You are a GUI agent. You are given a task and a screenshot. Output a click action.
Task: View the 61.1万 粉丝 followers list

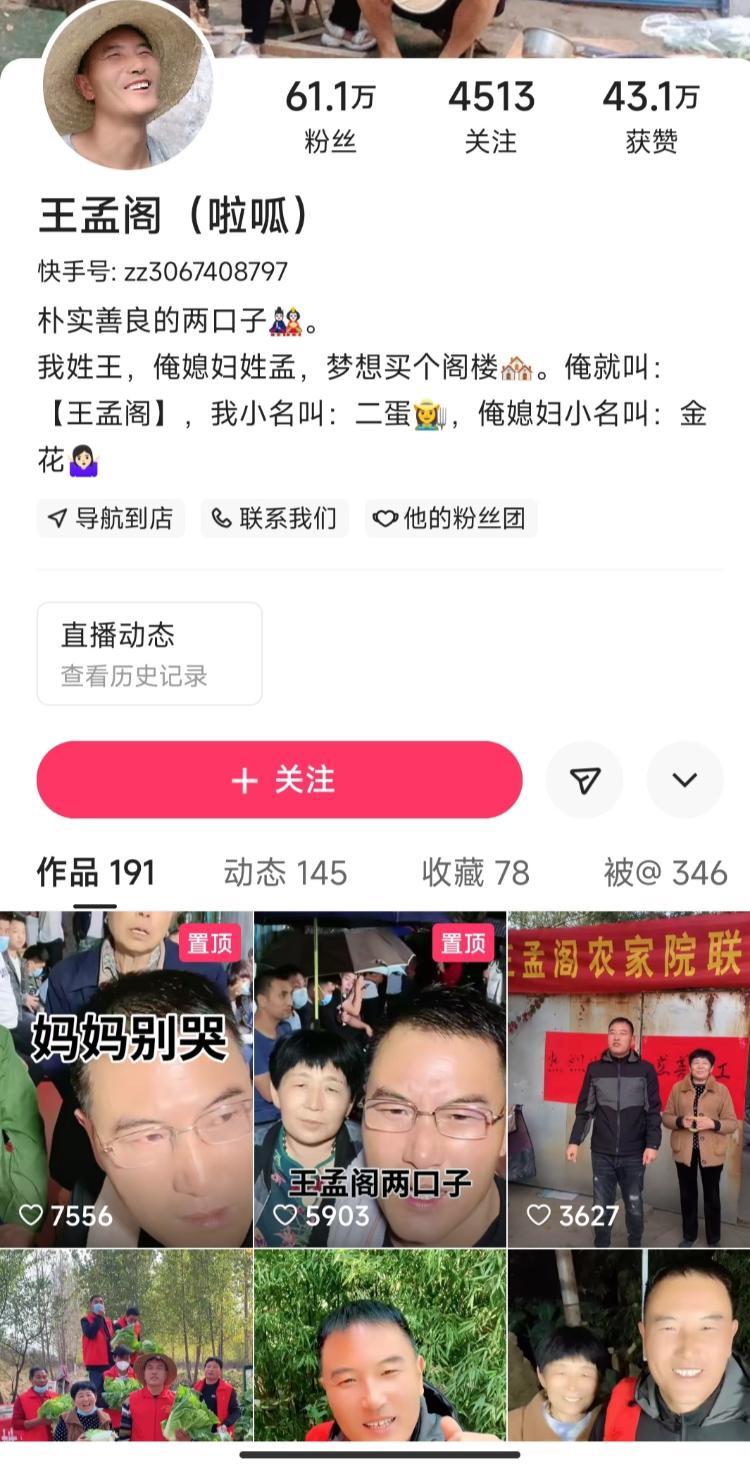tap(330, 116)
